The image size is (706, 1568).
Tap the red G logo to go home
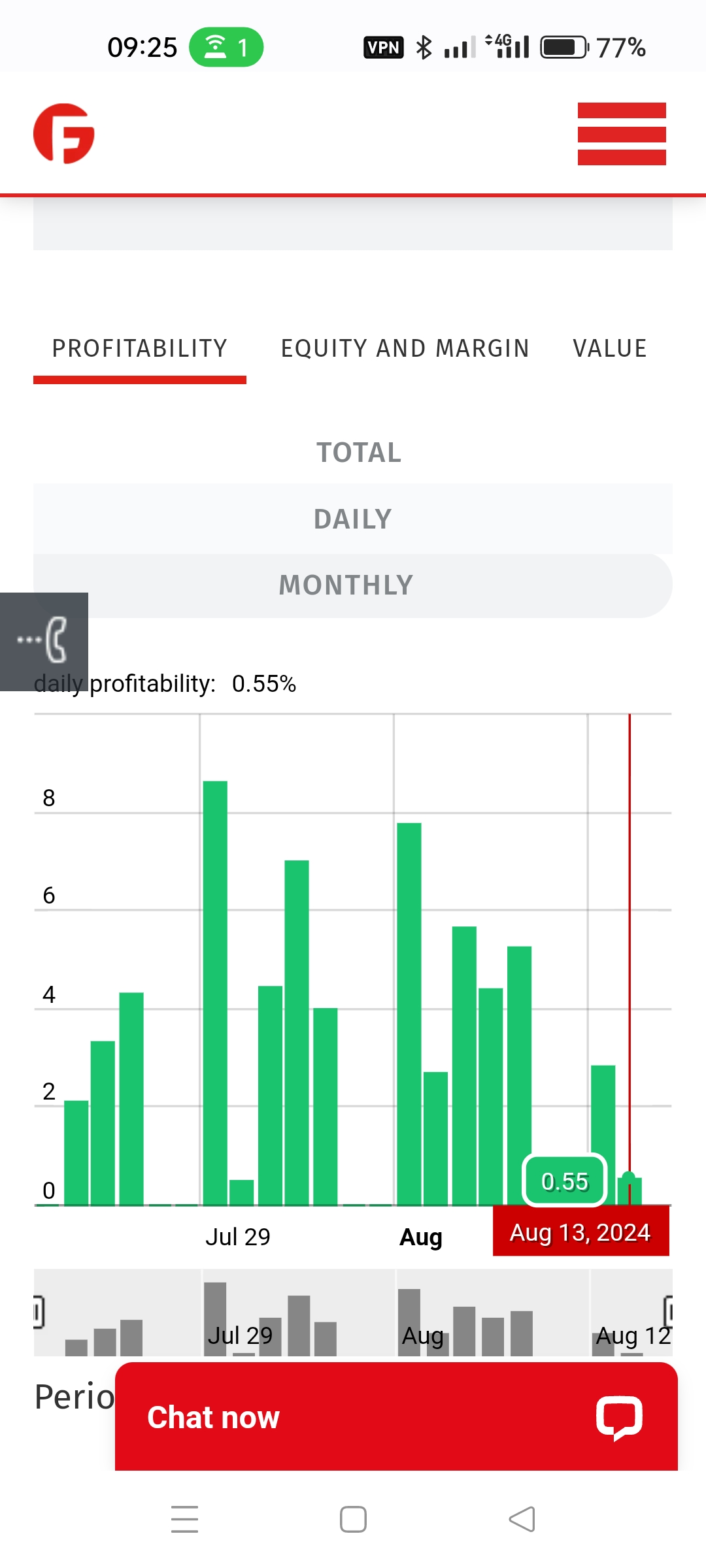[x=64, y=133]
